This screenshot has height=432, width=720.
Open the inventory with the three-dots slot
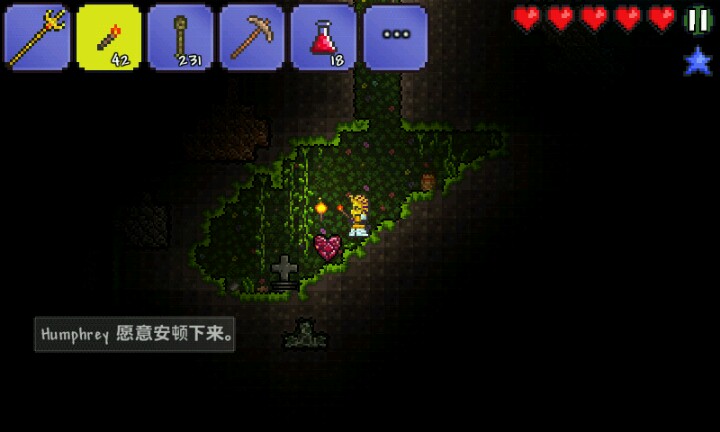pyautogui.click(x=395, y=37)
